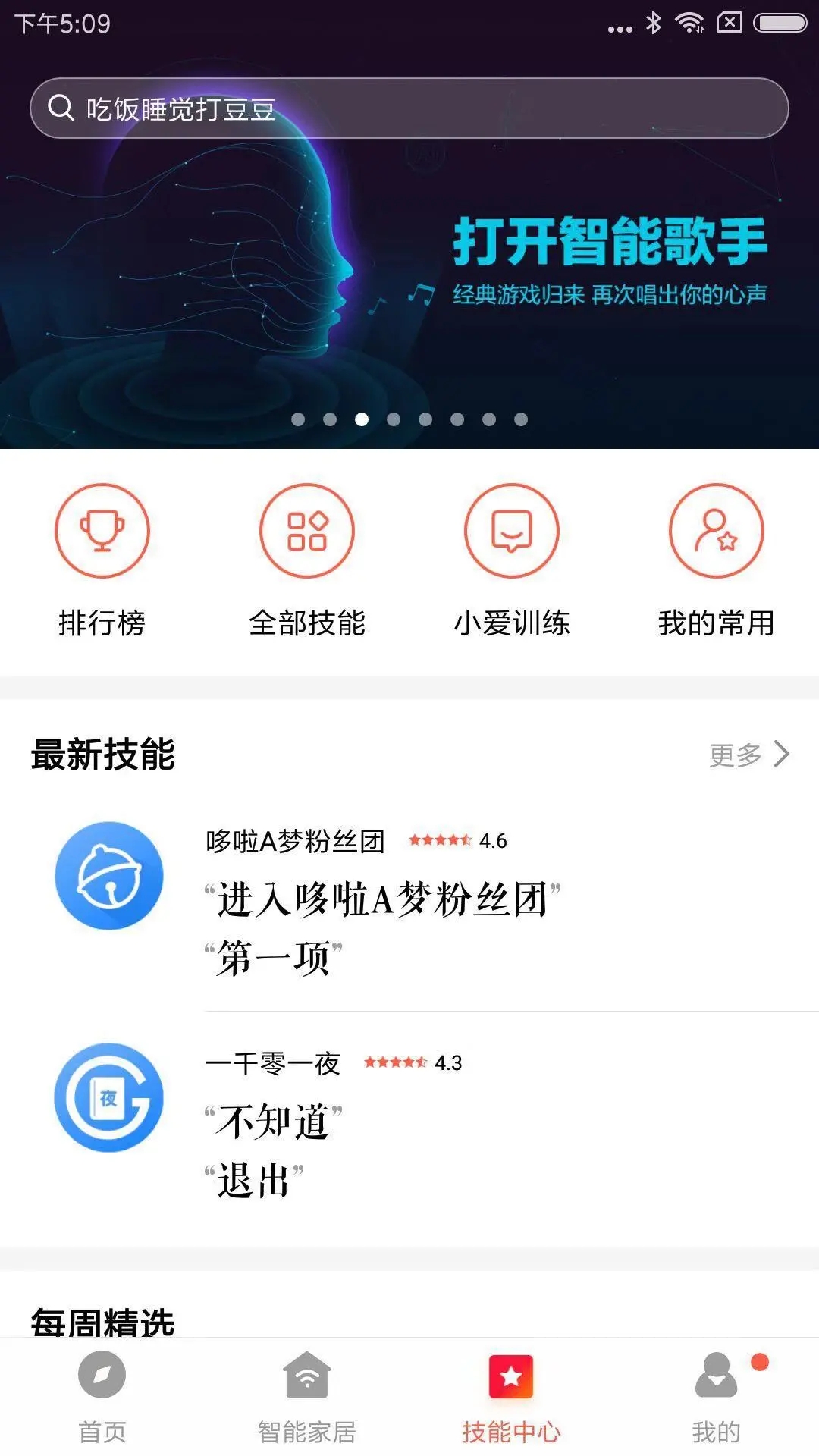Select the third carousel dot indicator
819x1456 pixels.
point(360,418)
